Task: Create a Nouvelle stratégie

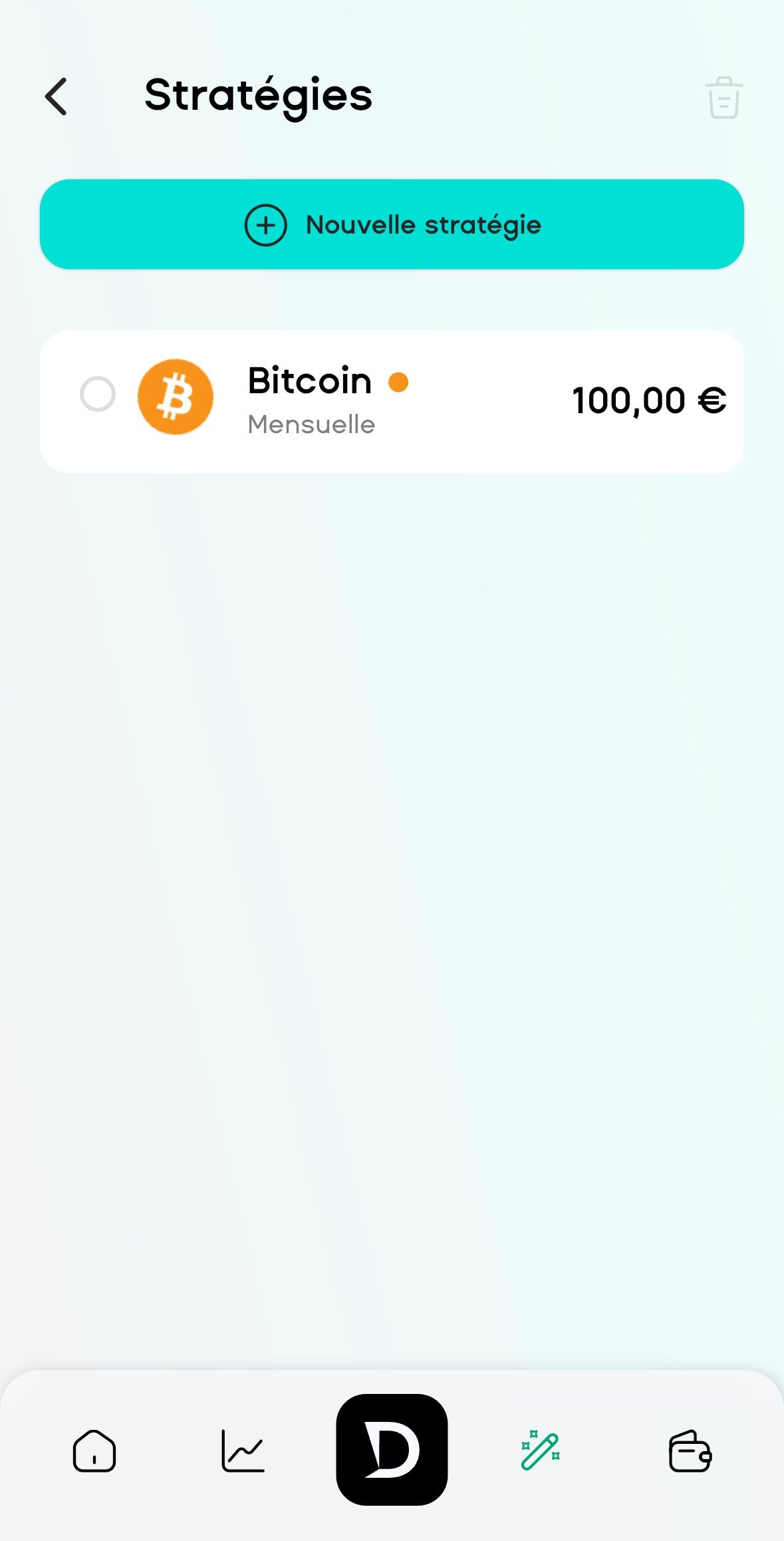Action: [x=392, y=224]
